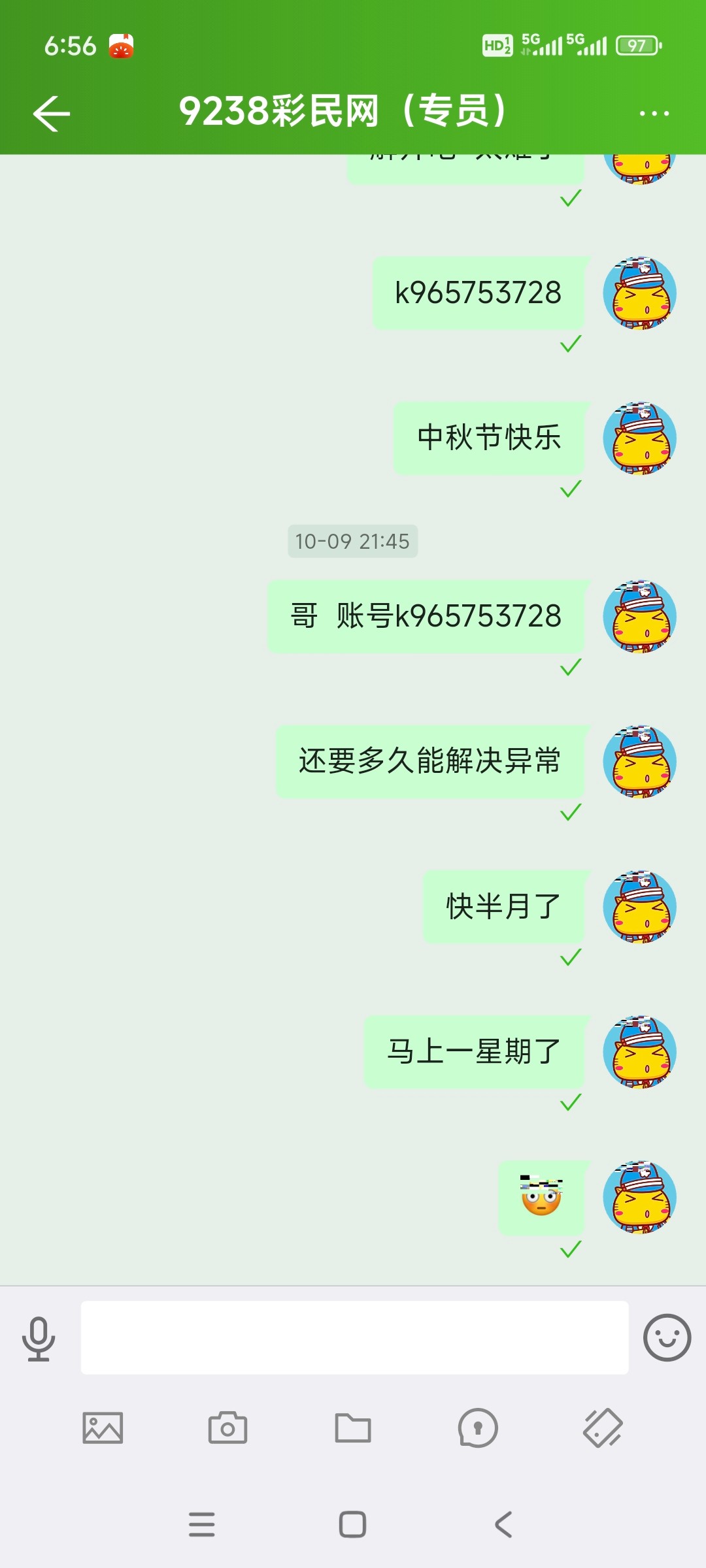Select the message bubble containing k965753728
Viewport: 706px width, 1568px height.
[x=478, y=293]
